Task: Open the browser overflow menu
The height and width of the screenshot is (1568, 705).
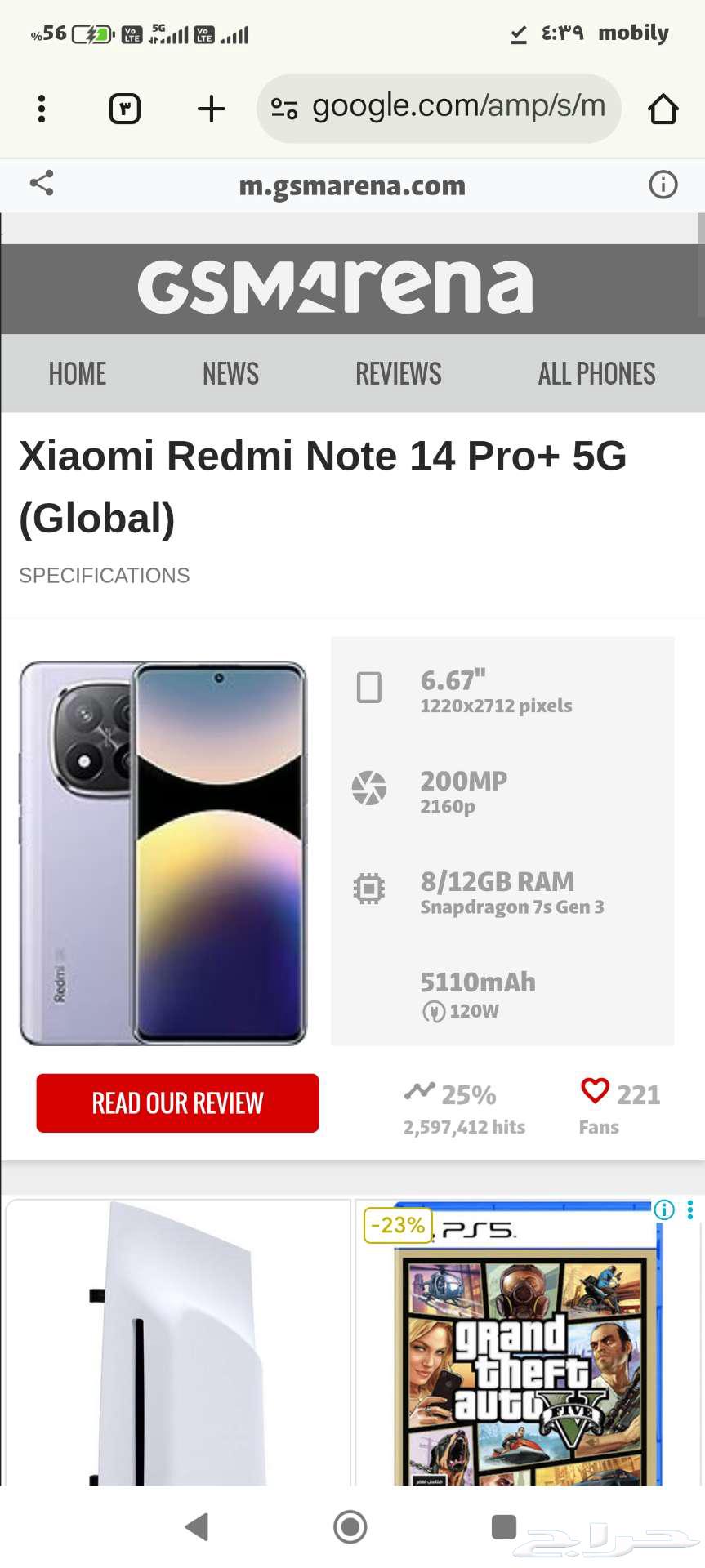Action: coord(42,109)
